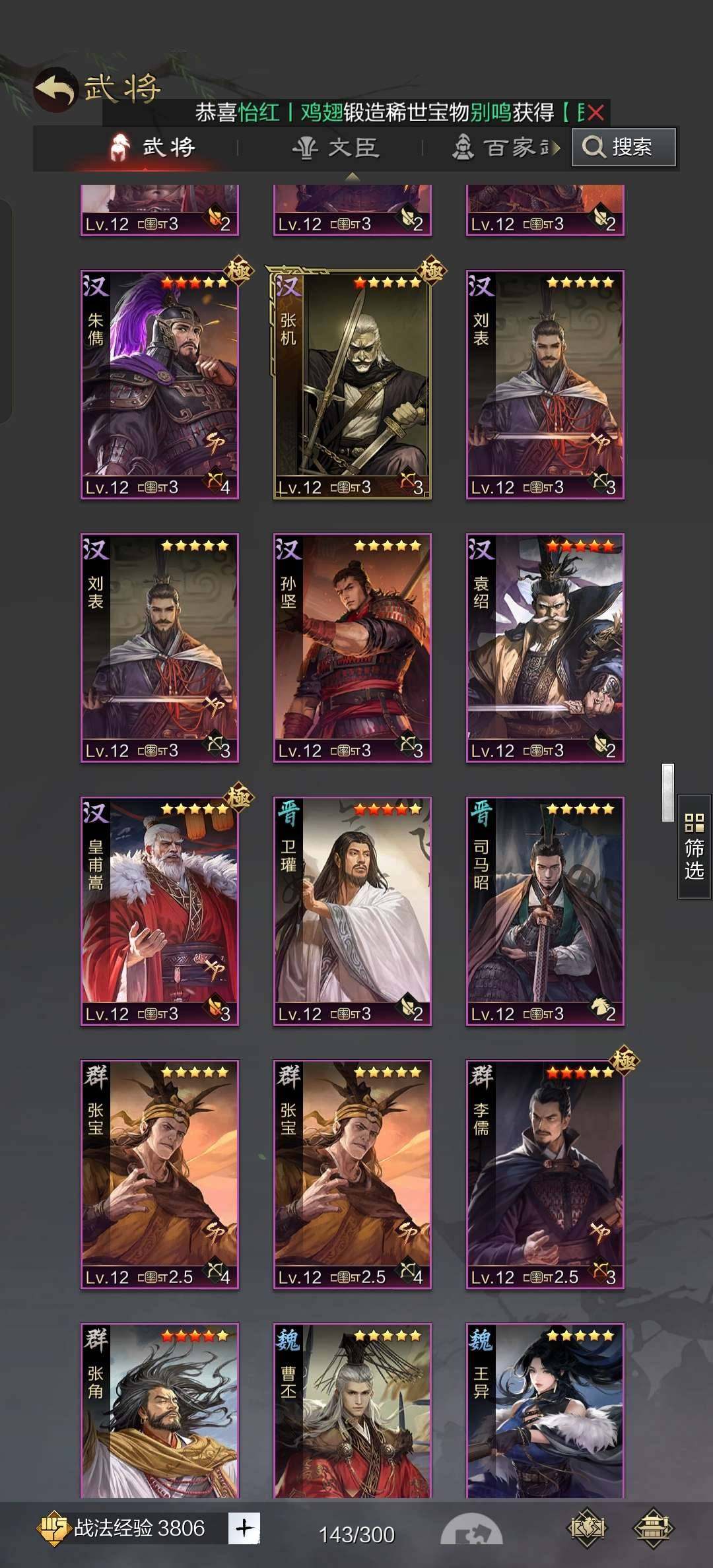
Task: View the 袁绍 general card
Action: 545,647
